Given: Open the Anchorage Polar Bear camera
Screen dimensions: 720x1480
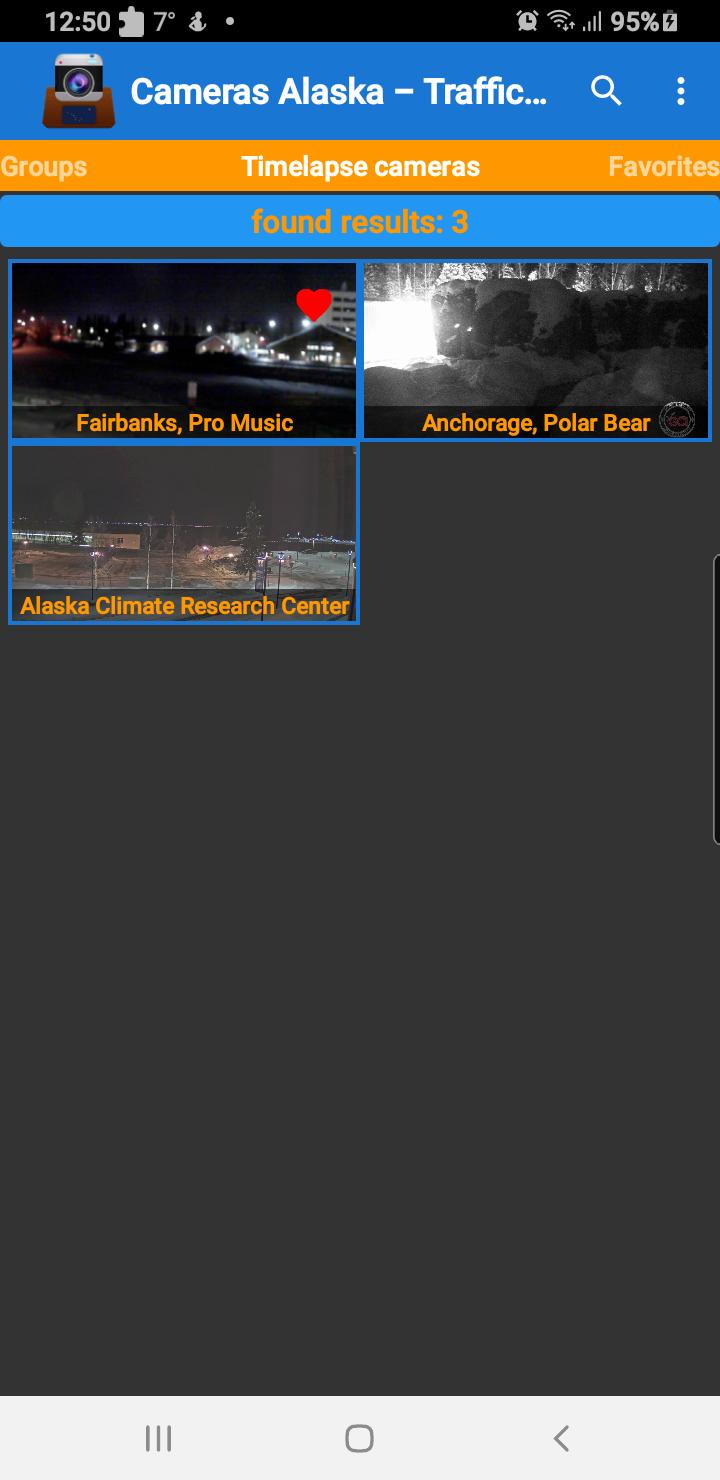Looking at the screenshot, I should click(x=536, y=348).
